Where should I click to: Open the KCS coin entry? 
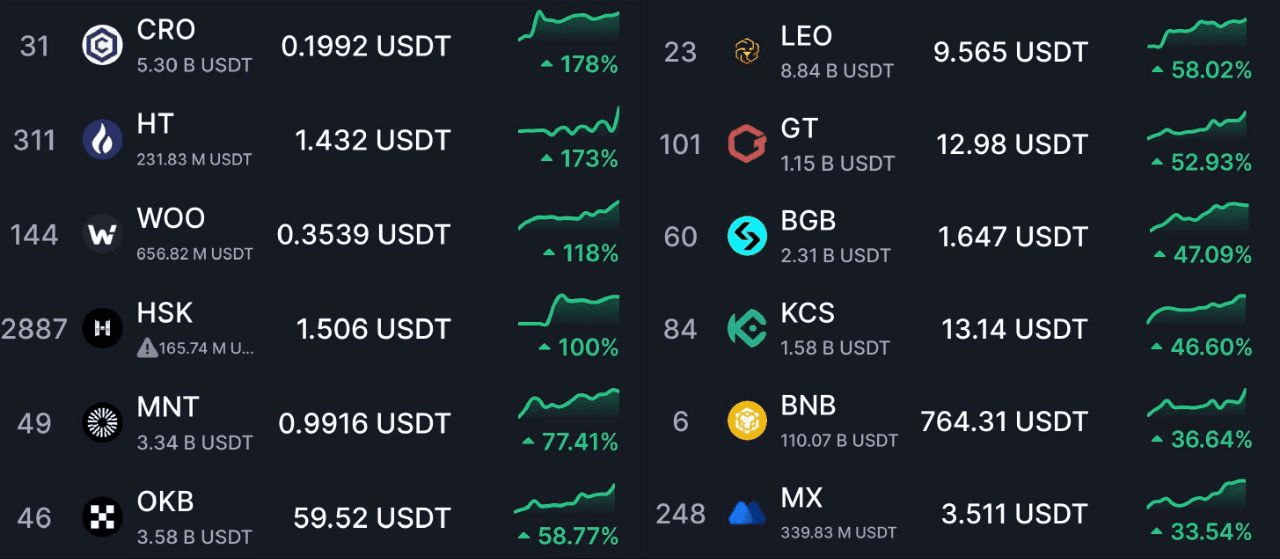tap(807, 314)
